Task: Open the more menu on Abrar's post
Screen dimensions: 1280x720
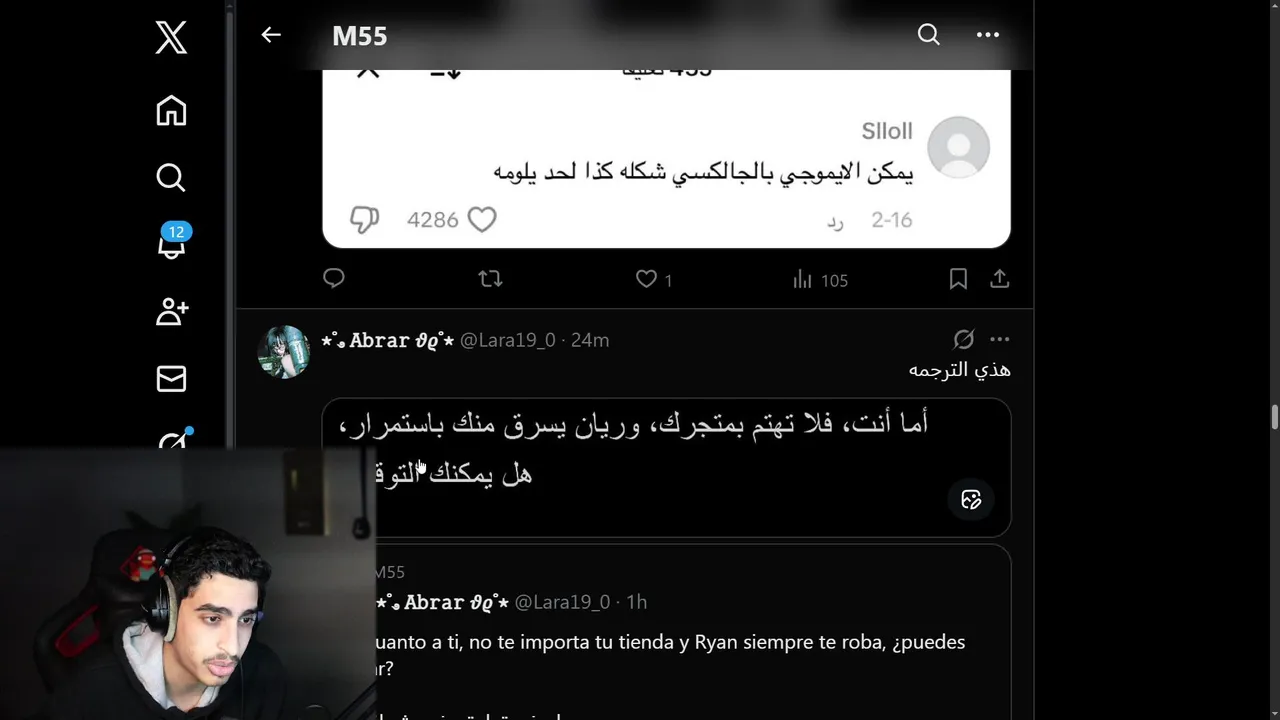Action: pyautogui.click(x=999, y=339)
